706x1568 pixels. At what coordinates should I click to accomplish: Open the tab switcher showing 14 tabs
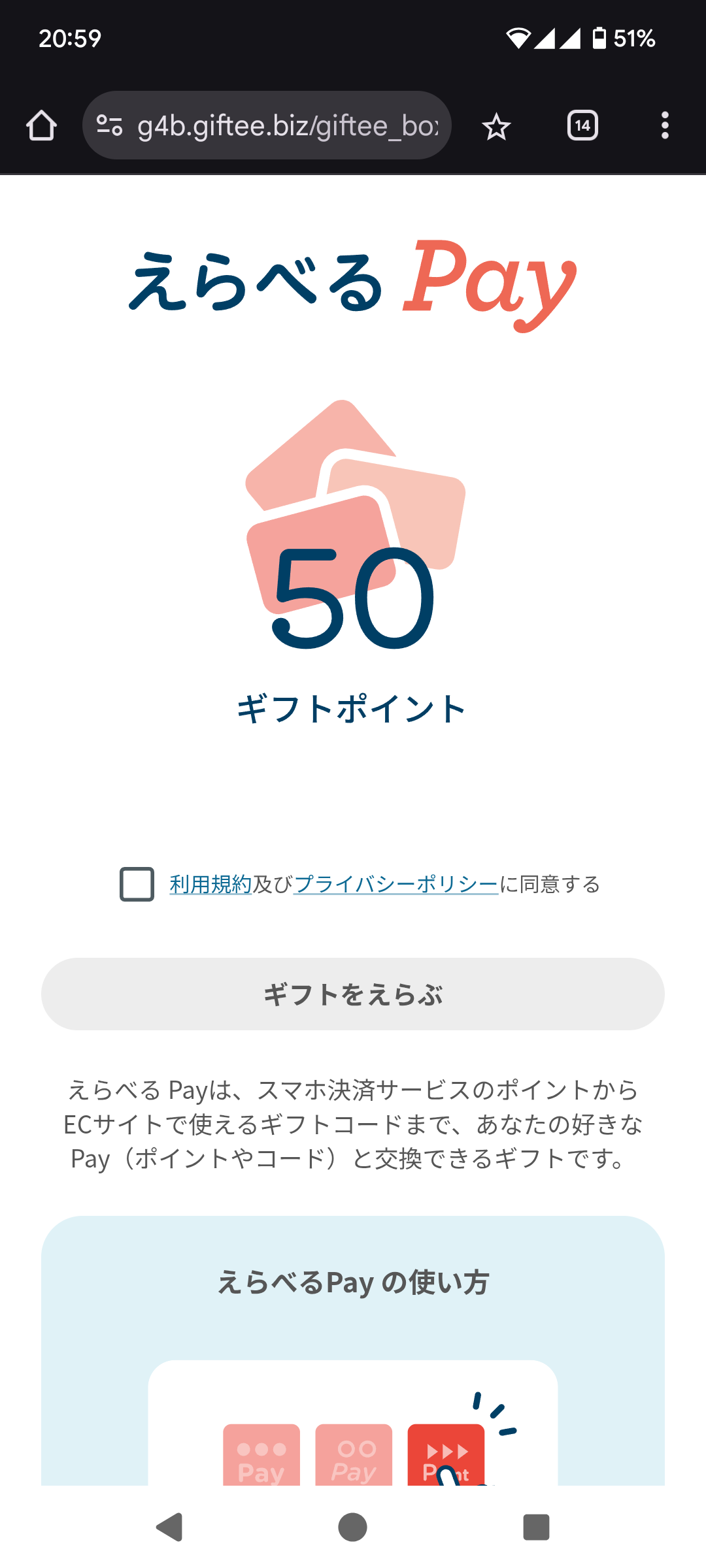click(582, 125)
